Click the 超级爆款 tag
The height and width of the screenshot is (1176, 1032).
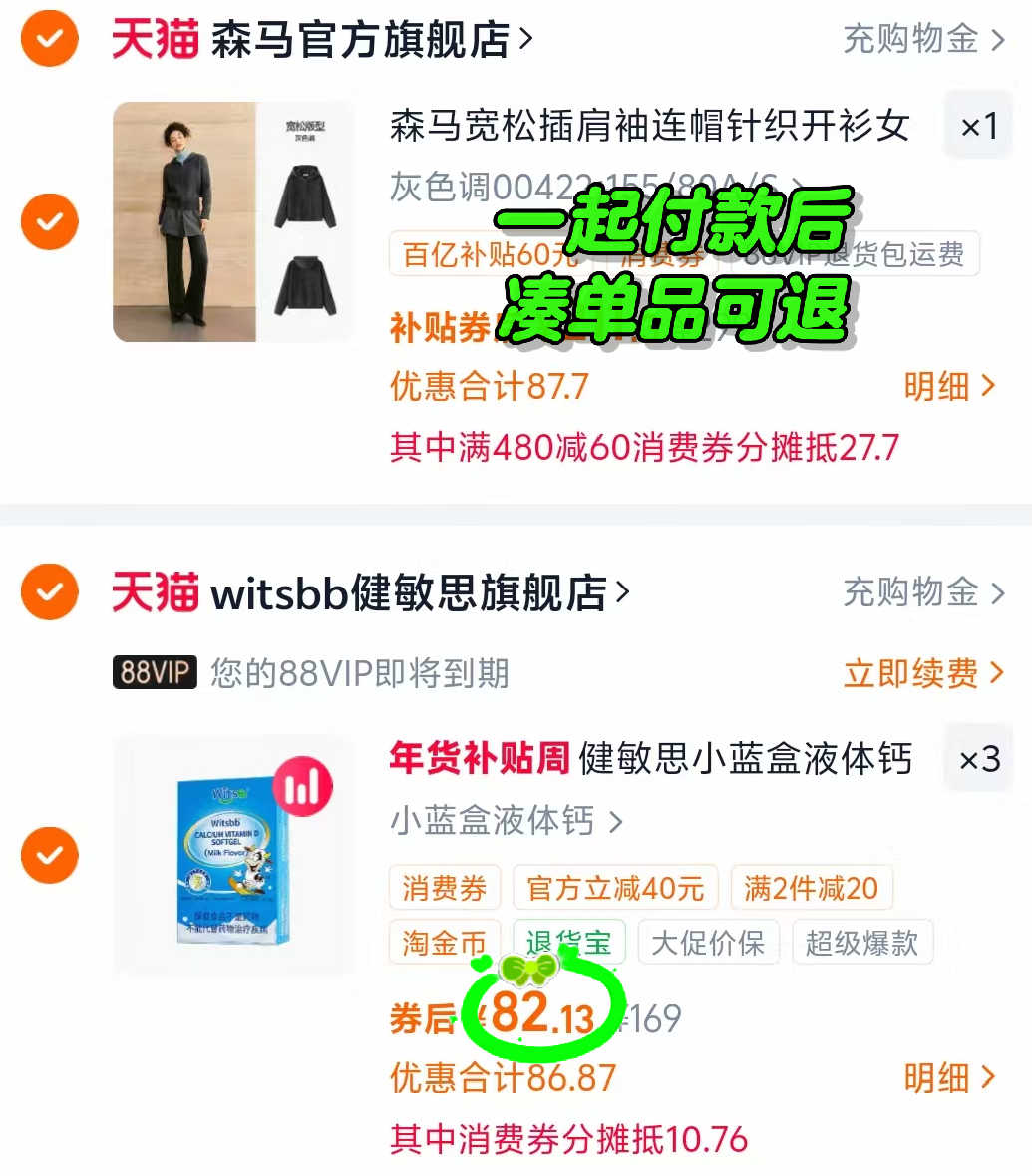click(x=861, y=941)
